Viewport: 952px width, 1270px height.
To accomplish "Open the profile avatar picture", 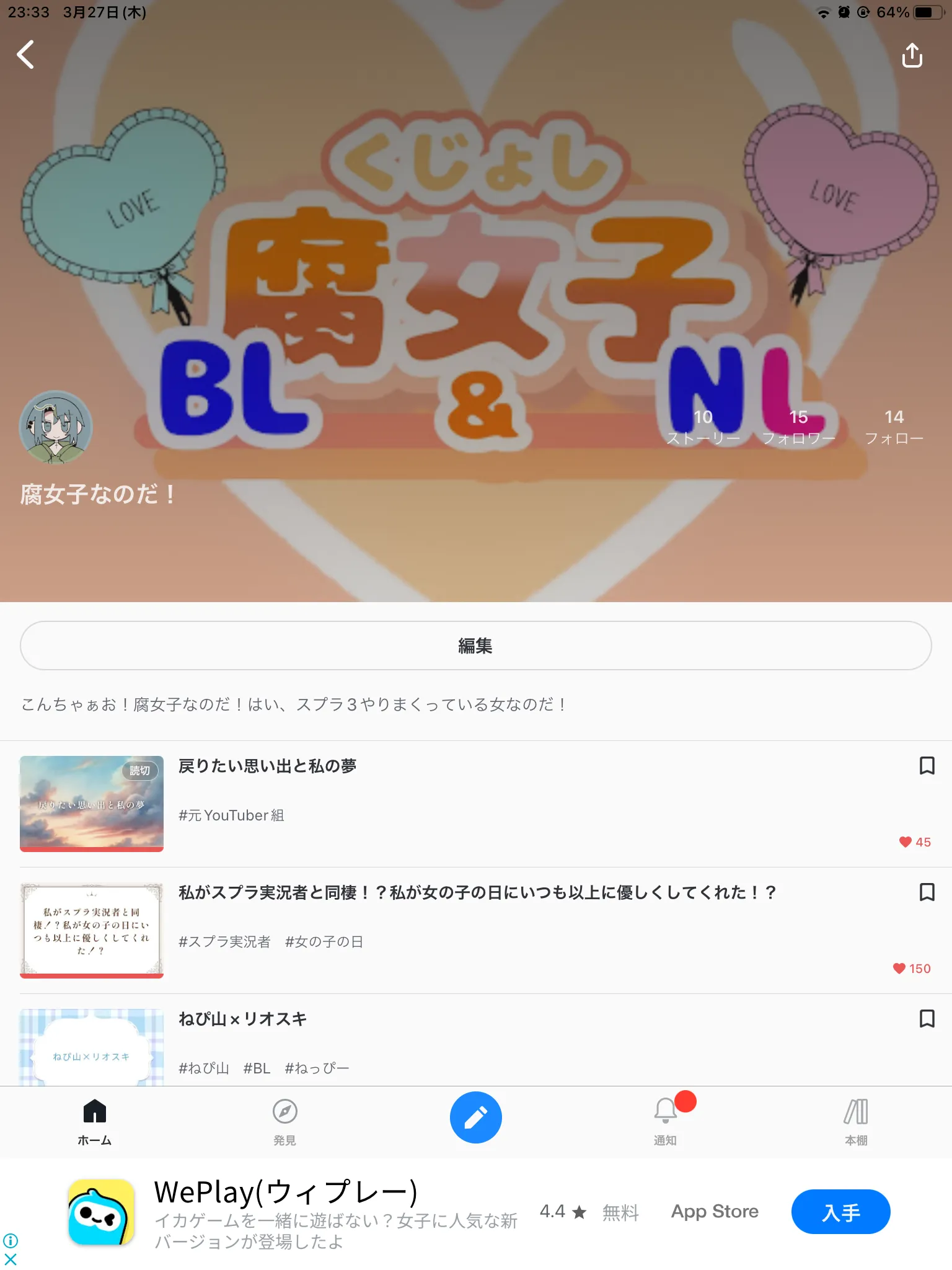I will coord(56,427).
